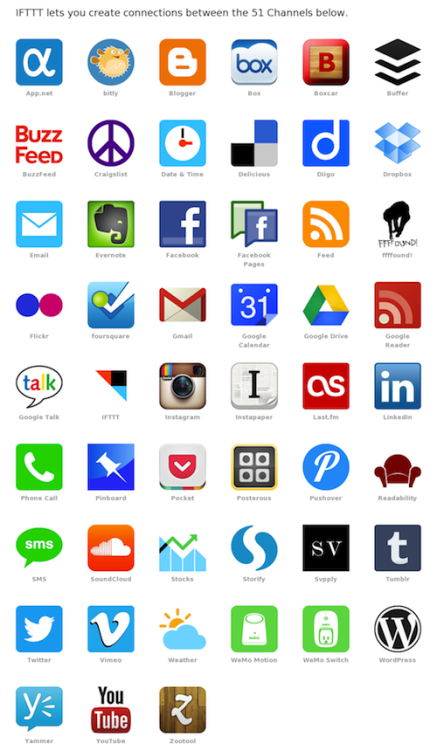Choose the Dropbox channel

coord(398,143)
